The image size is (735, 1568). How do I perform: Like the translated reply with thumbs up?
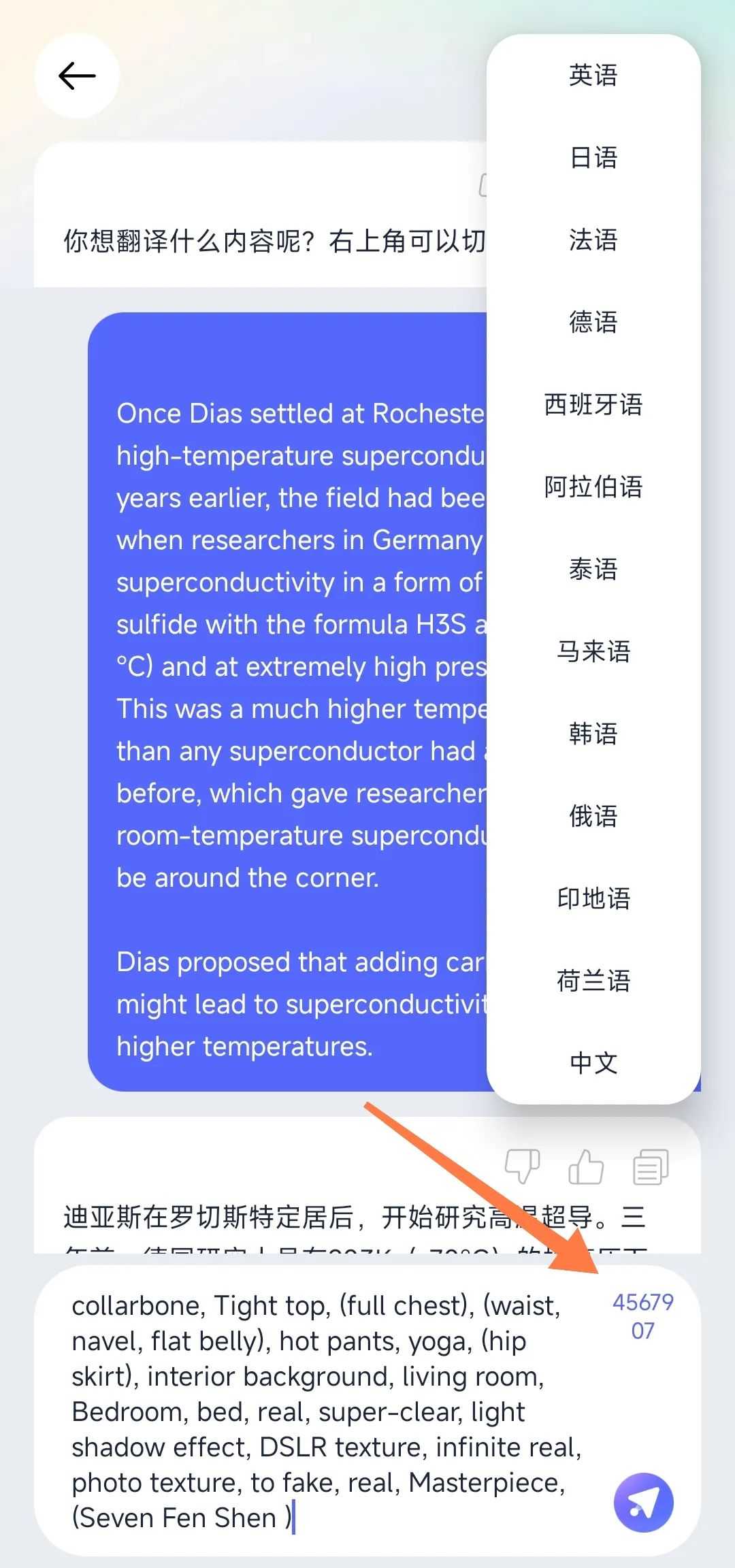click(x=586, y=1166)
